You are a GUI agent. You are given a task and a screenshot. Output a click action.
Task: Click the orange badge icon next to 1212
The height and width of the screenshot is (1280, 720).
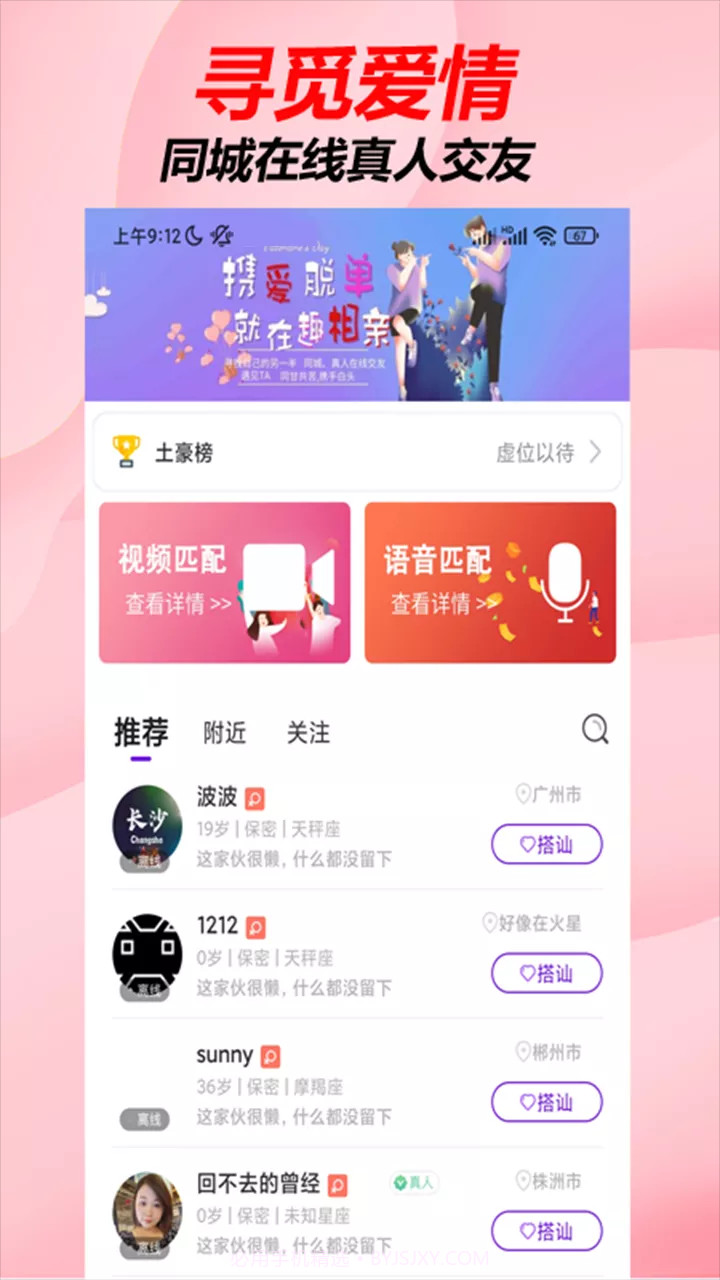coord(257,926)
